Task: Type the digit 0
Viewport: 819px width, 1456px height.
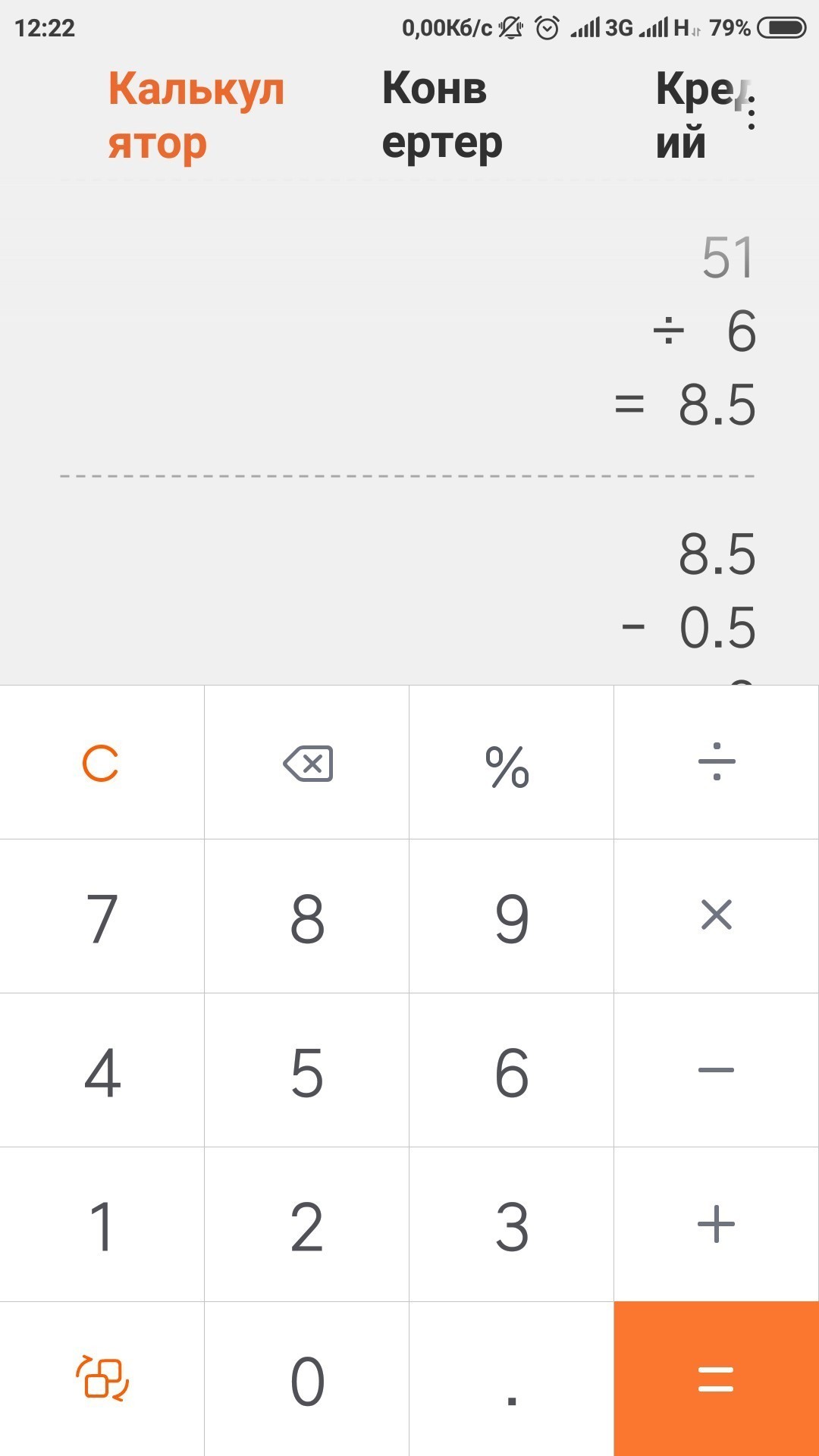Action: click(x=307, y=1379)
